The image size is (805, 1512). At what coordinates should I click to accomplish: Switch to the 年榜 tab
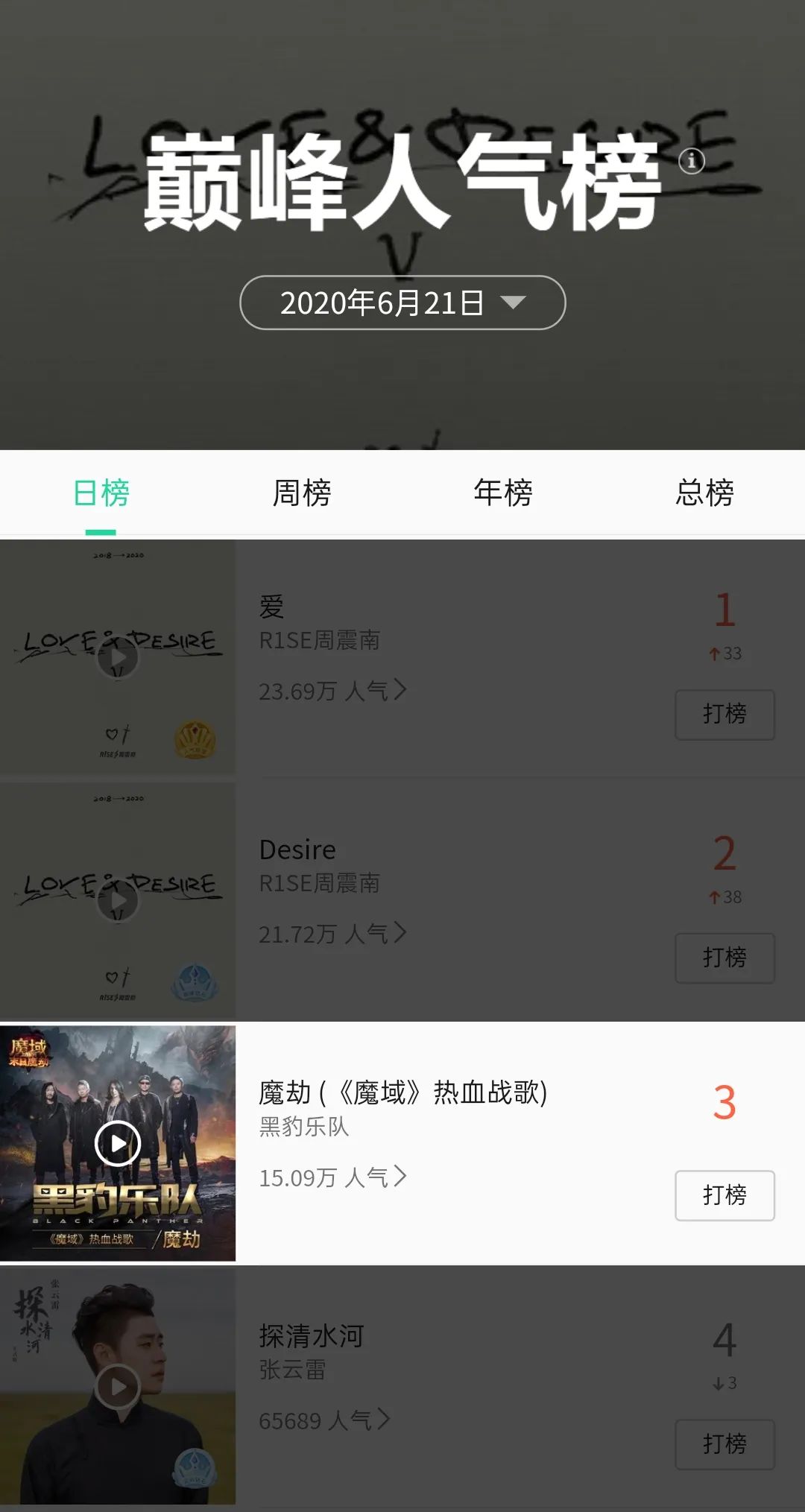pos(504,493)
